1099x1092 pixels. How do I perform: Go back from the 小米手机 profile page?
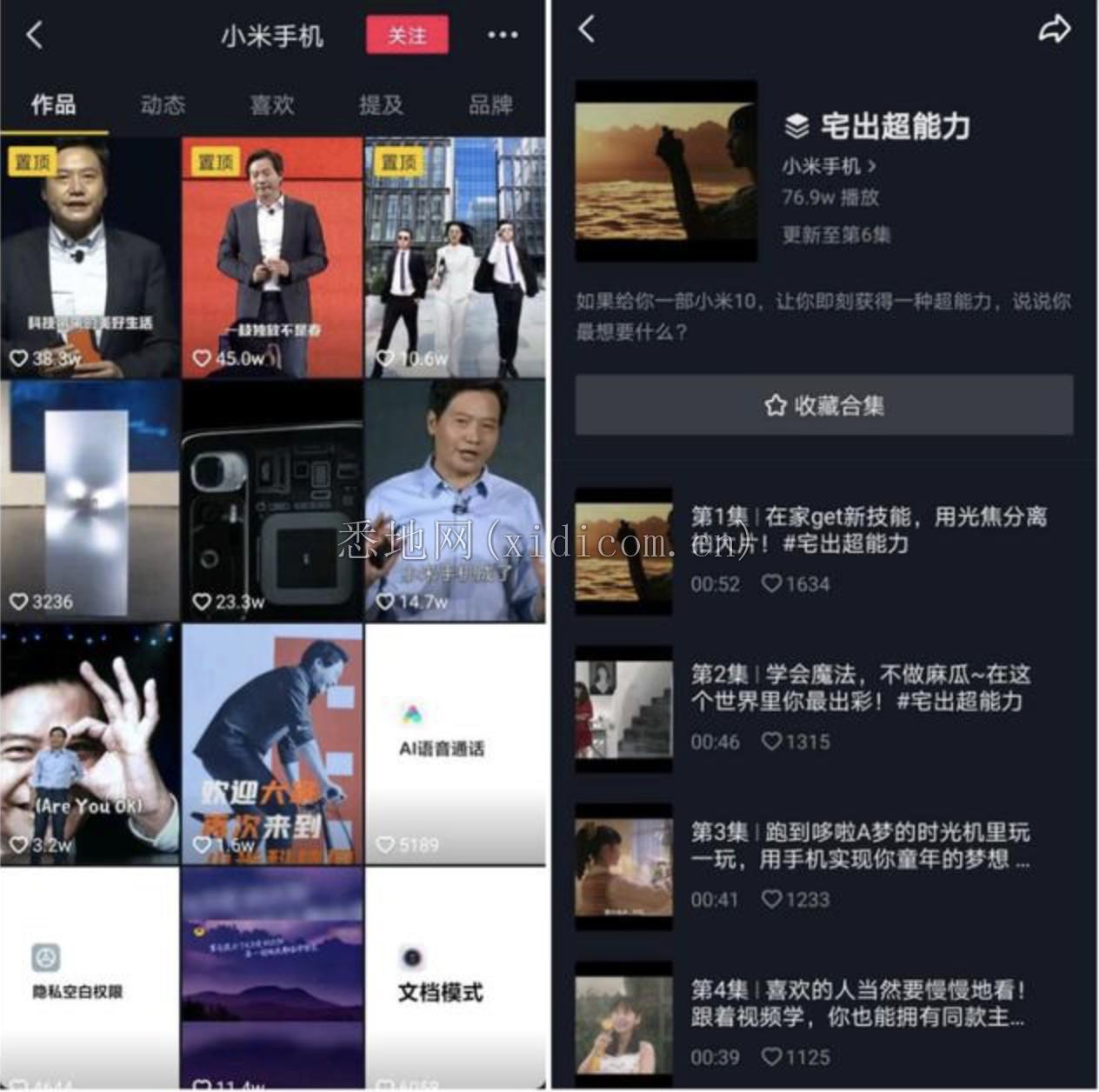click(x=35, y=36)
